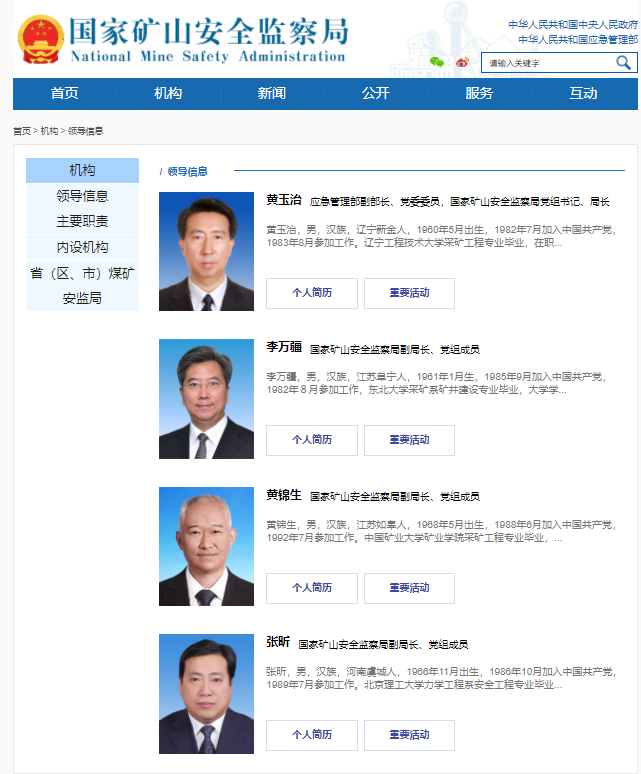Switch to the 新闻 nav tab

point(272,93)
